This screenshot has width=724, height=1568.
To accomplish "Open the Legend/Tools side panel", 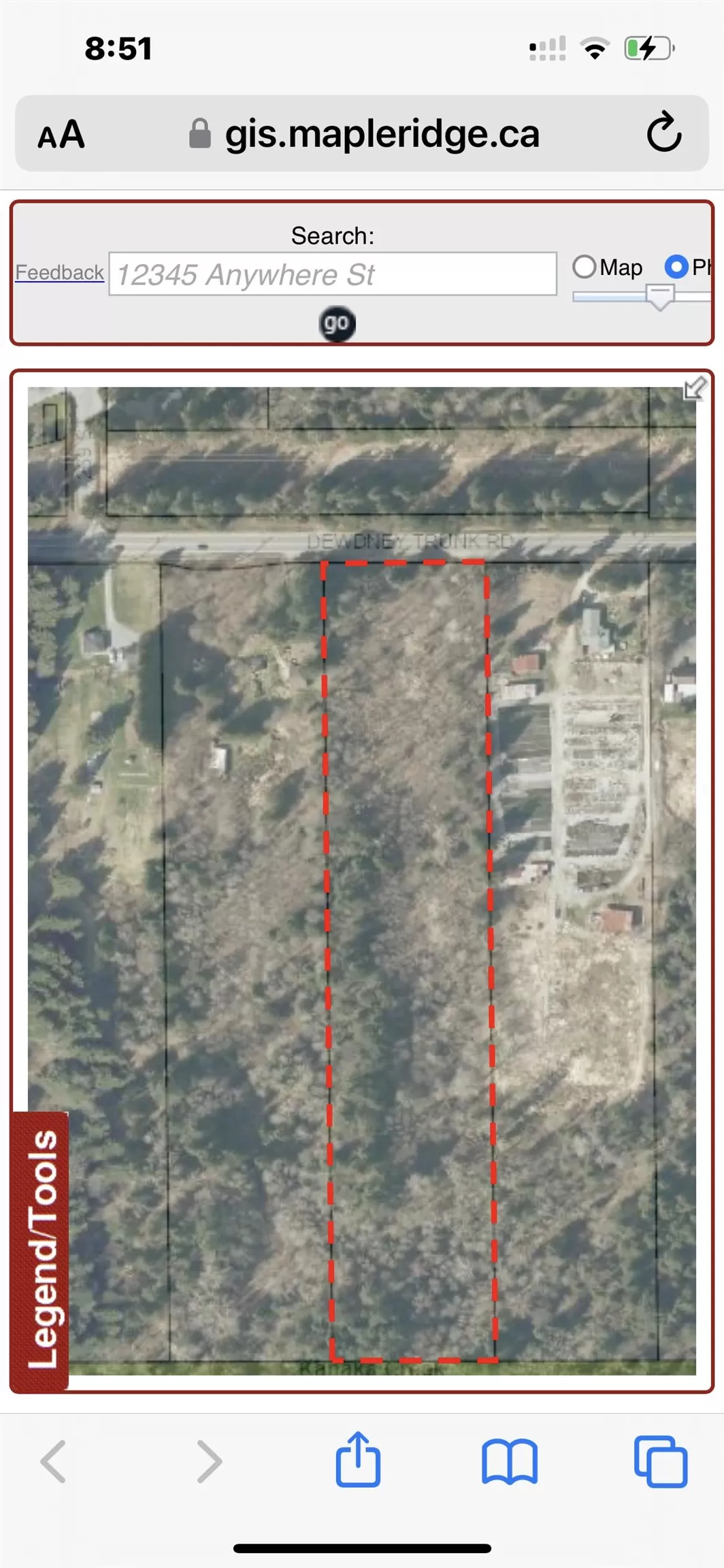I will [x=39, y=1250].
